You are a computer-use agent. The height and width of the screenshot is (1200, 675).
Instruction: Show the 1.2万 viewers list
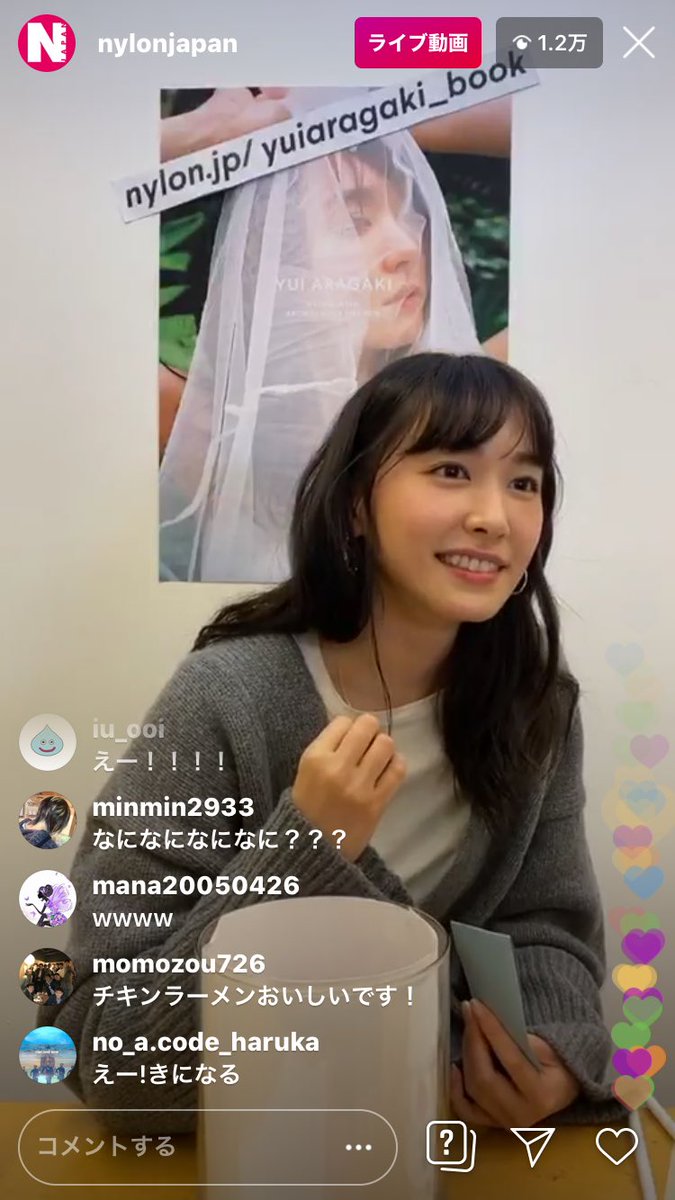549,43
